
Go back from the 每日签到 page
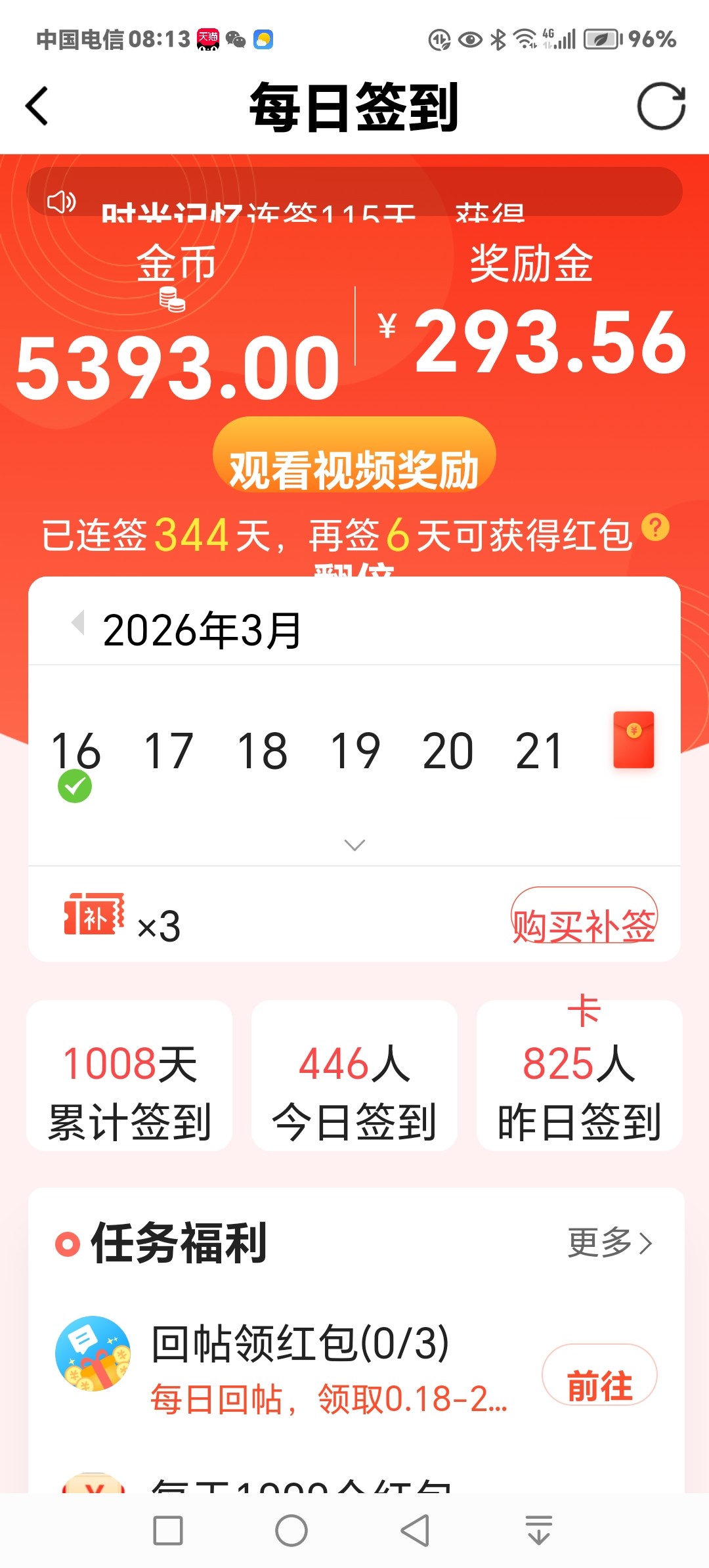(x=37, y=106)
